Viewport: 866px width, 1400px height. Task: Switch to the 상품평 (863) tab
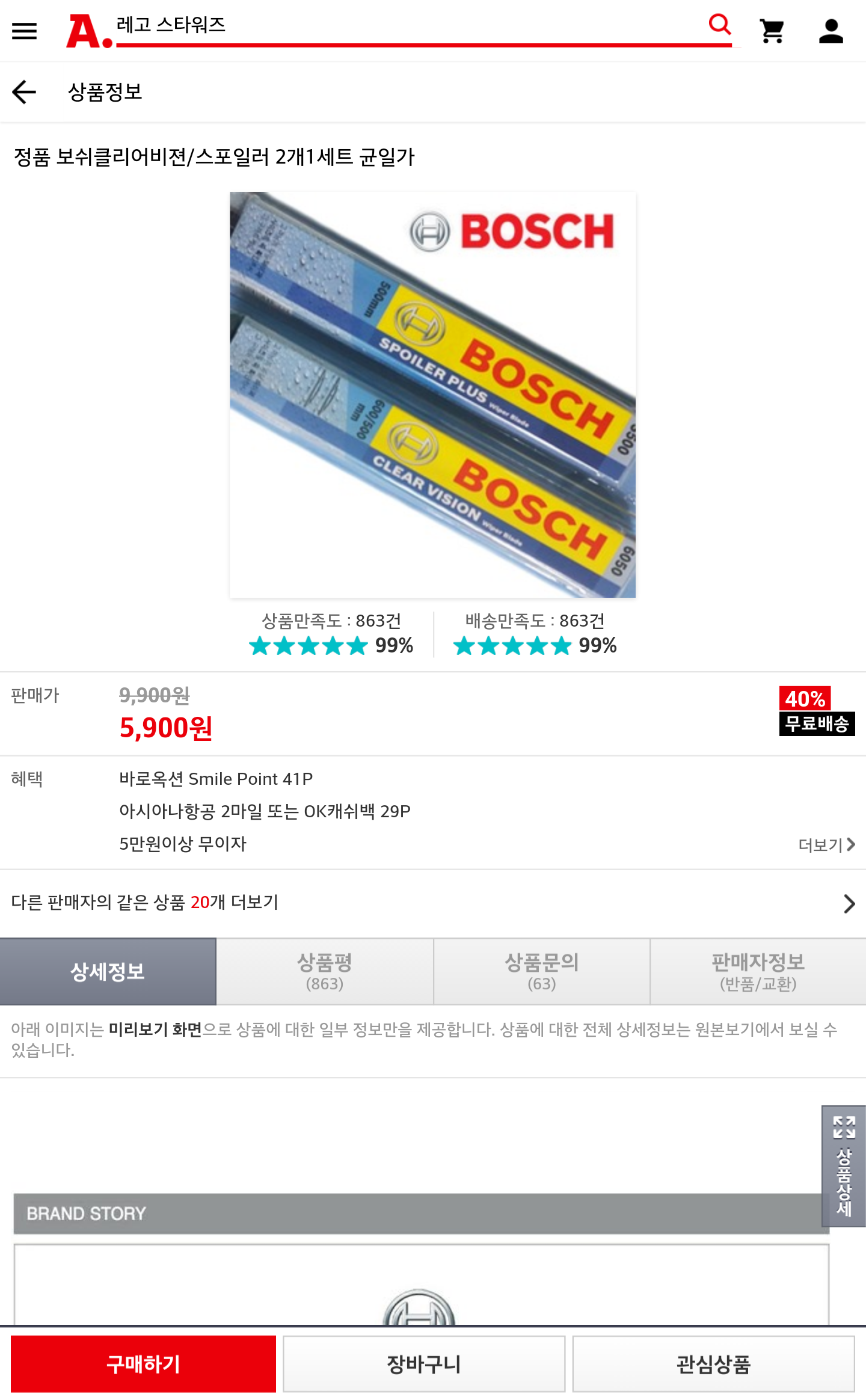325,971
